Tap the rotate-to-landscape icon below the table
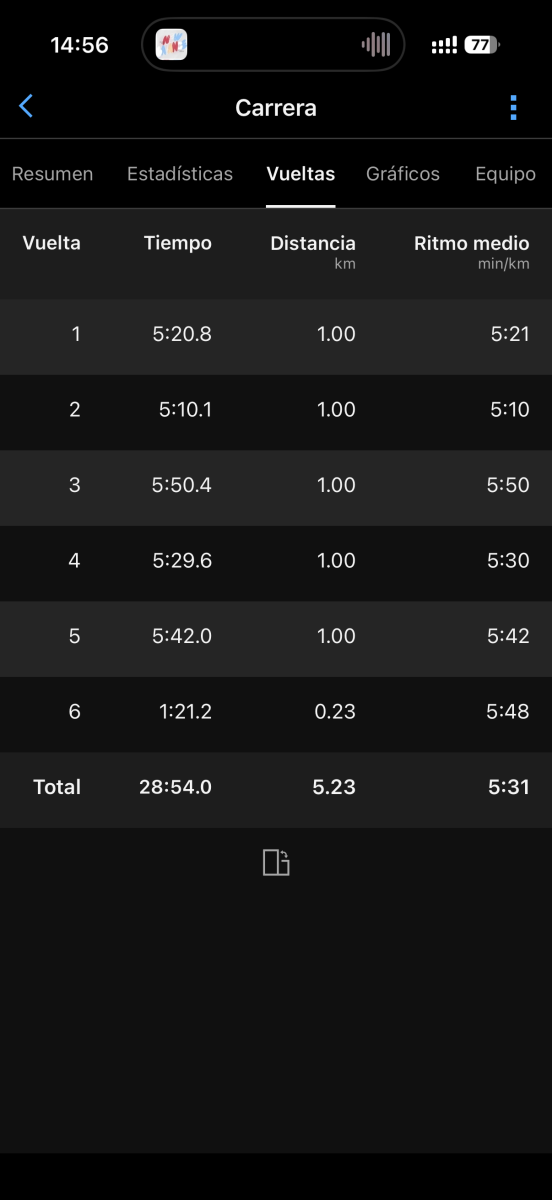The height and width of the screenshot is (1200, 552). [276, 862]
